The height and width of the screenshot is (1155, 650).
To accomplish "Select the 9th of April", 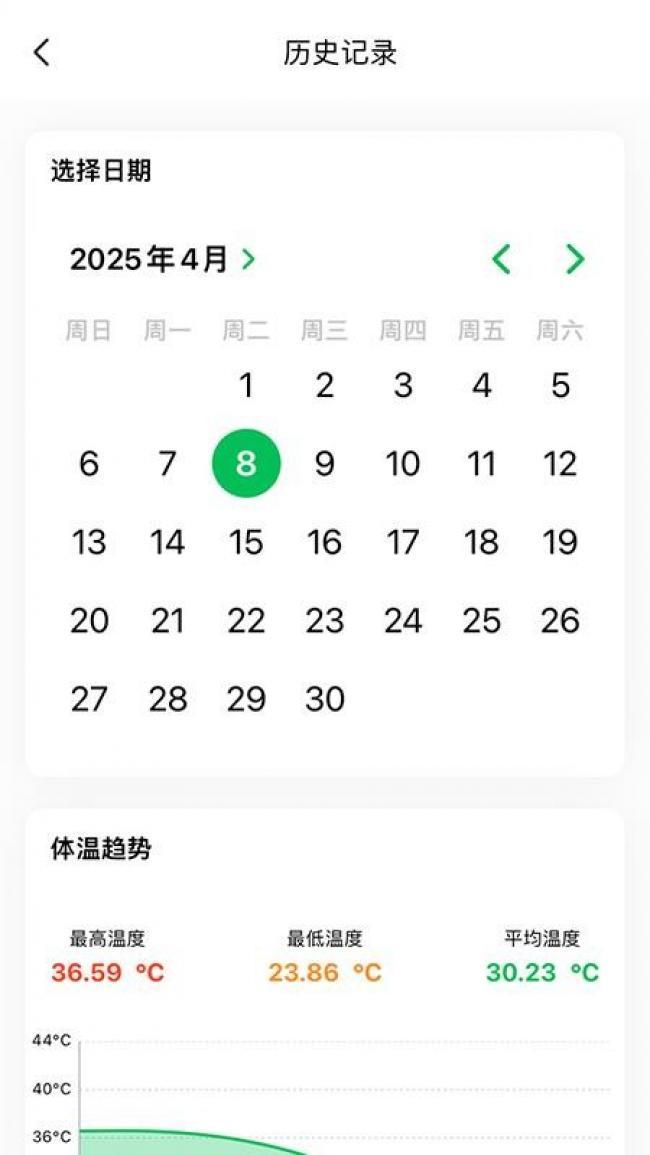I will [x=324, y=464].
